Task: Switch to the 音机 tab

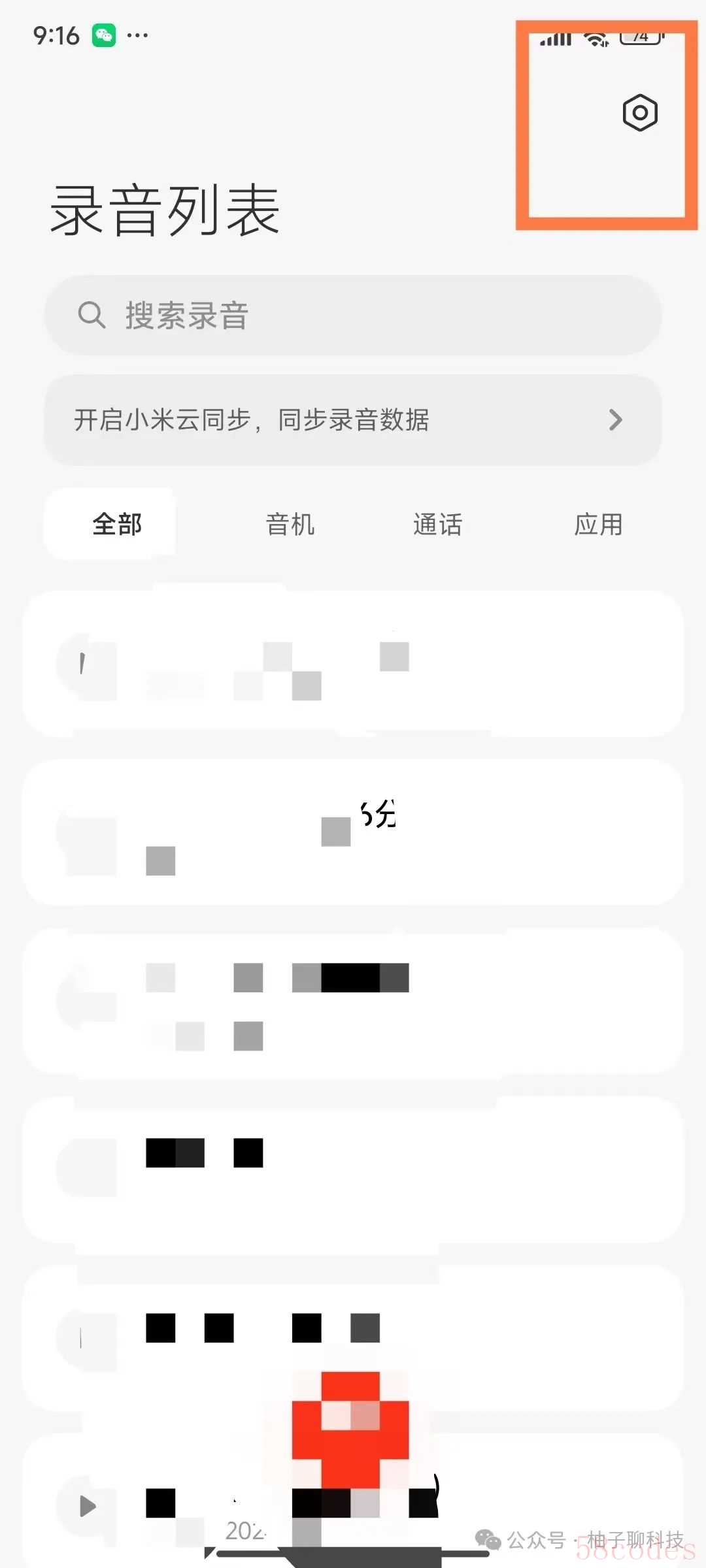Action: point(290,524)
